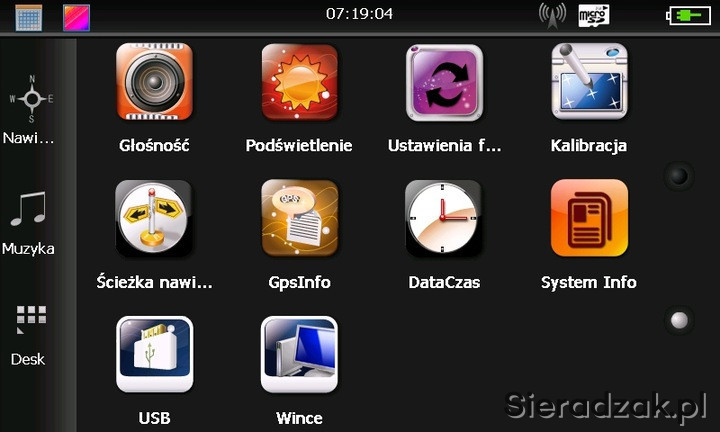Open the Głośność volume settings
The image size is (720, 432).
coord(154,83)
